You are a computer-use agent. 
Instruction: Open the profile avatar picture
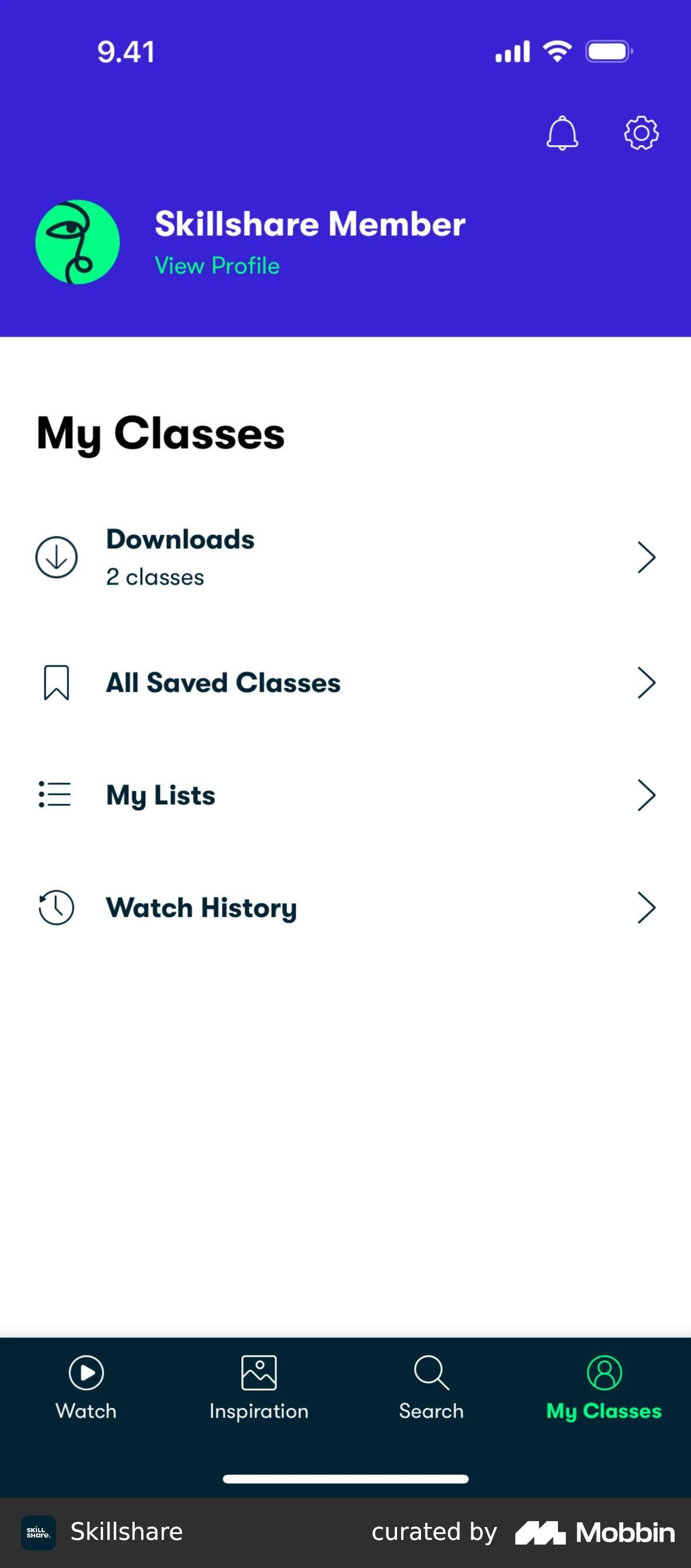pyautogui.click(x=77, y=242)
